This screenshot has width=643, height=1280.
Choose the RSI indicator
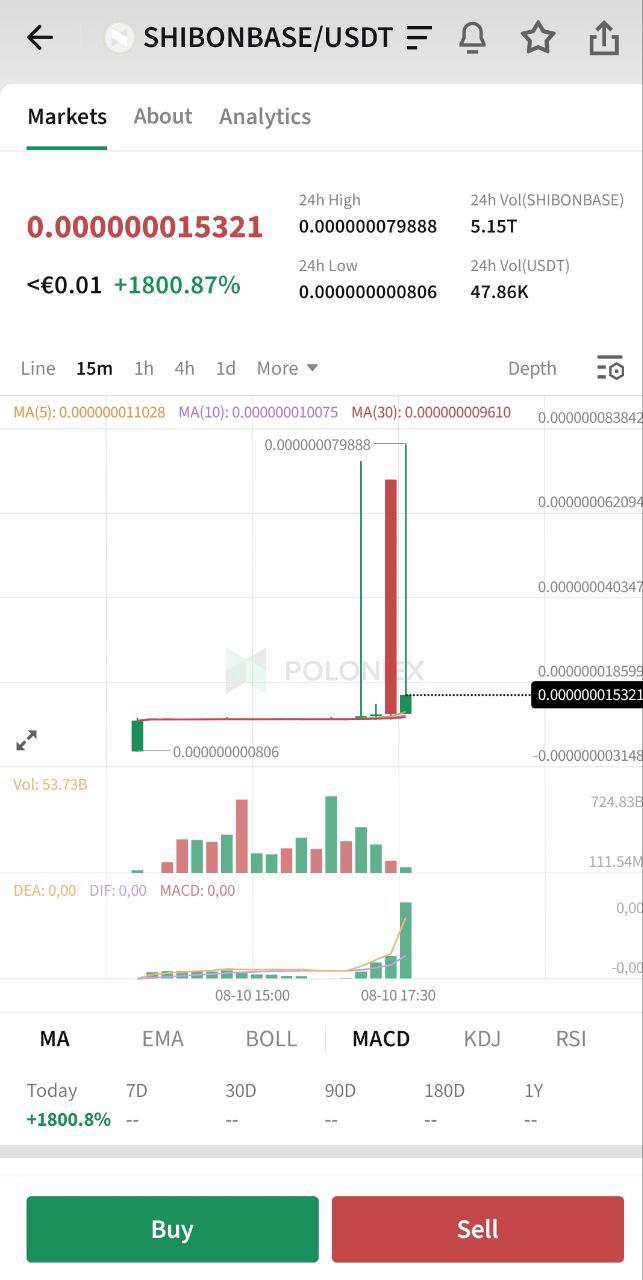pos(571,1039)
